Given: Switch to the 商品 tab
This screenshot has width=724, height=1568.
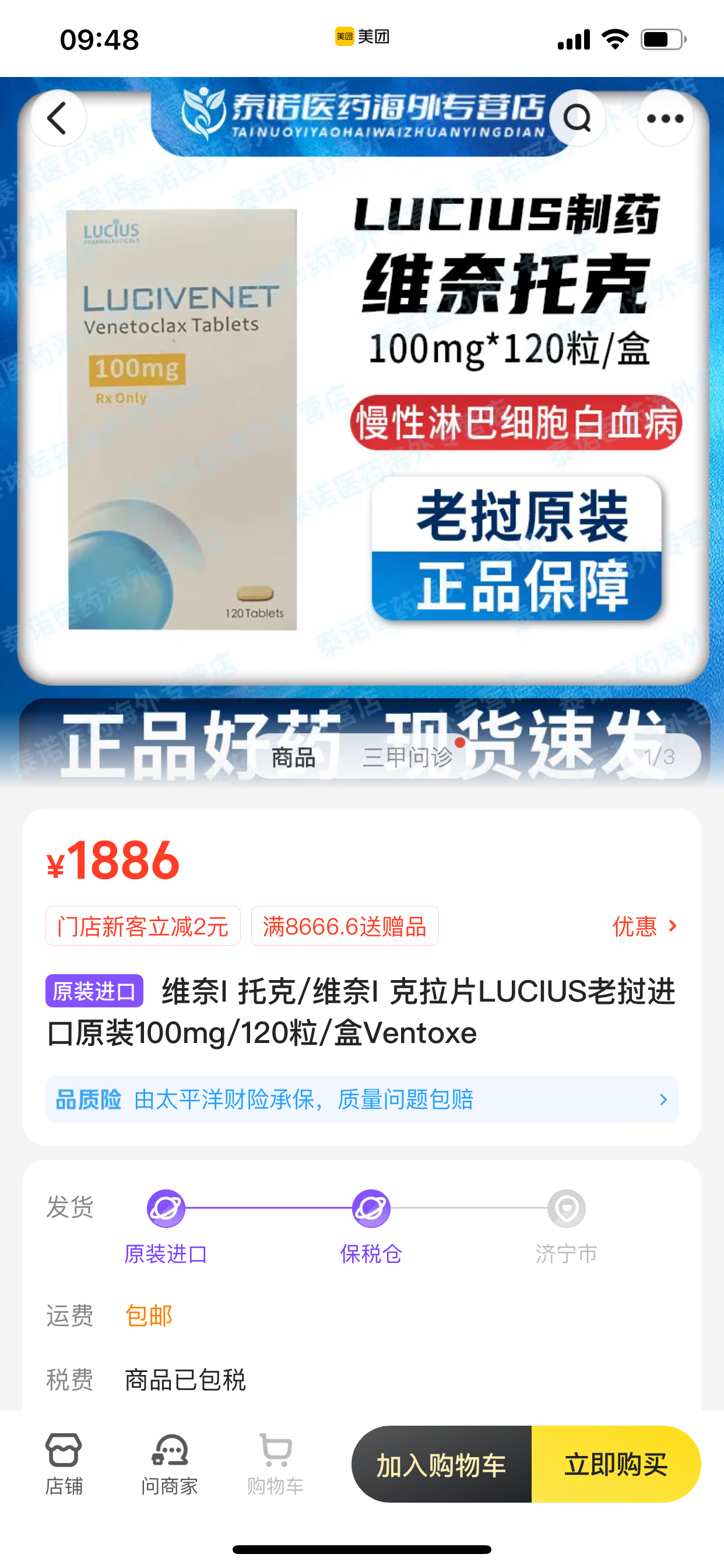Looking at the screenshot, I should pos(293,757).
